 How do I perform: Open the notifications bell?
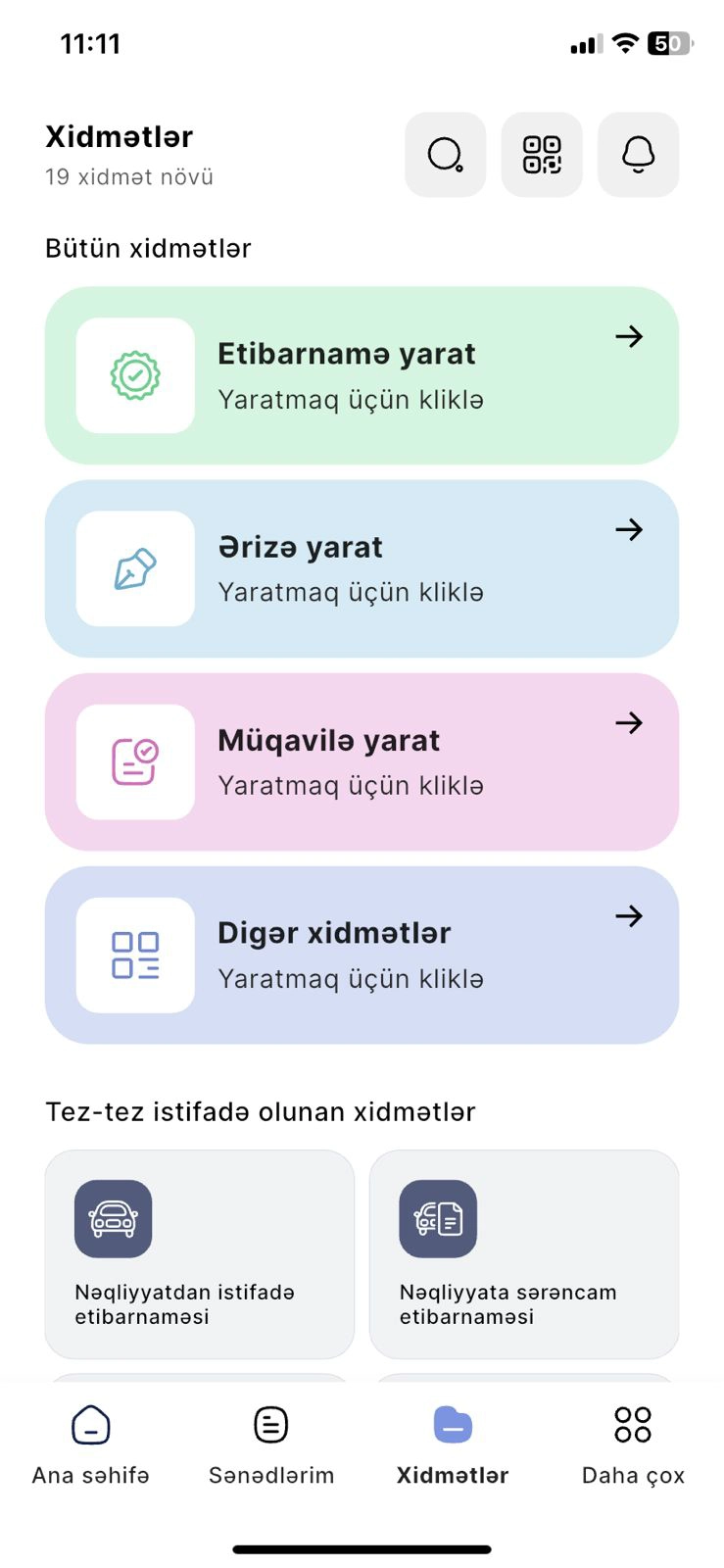(x=638, y=155)
